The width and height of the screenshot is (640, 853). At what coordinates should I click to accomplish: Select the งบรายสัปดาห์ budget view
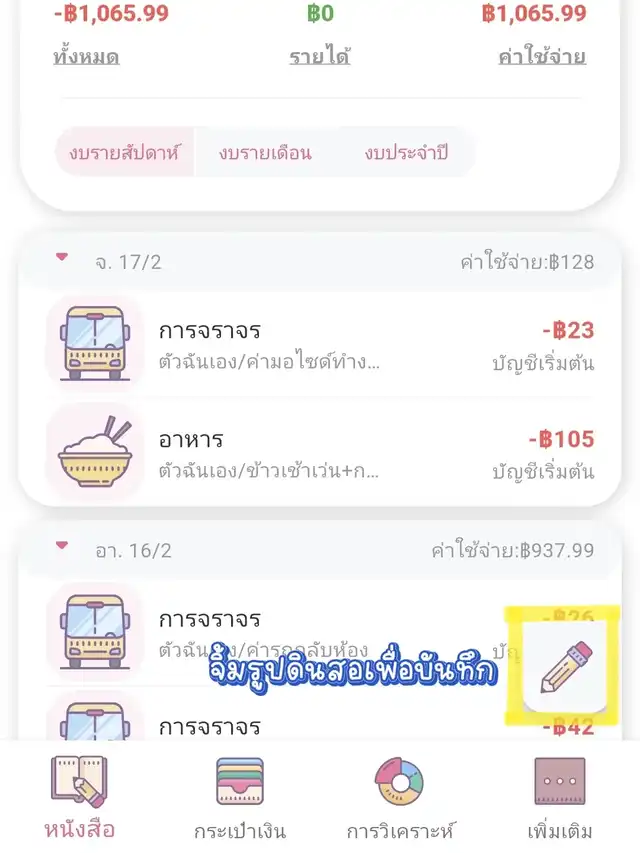point(125,153)
